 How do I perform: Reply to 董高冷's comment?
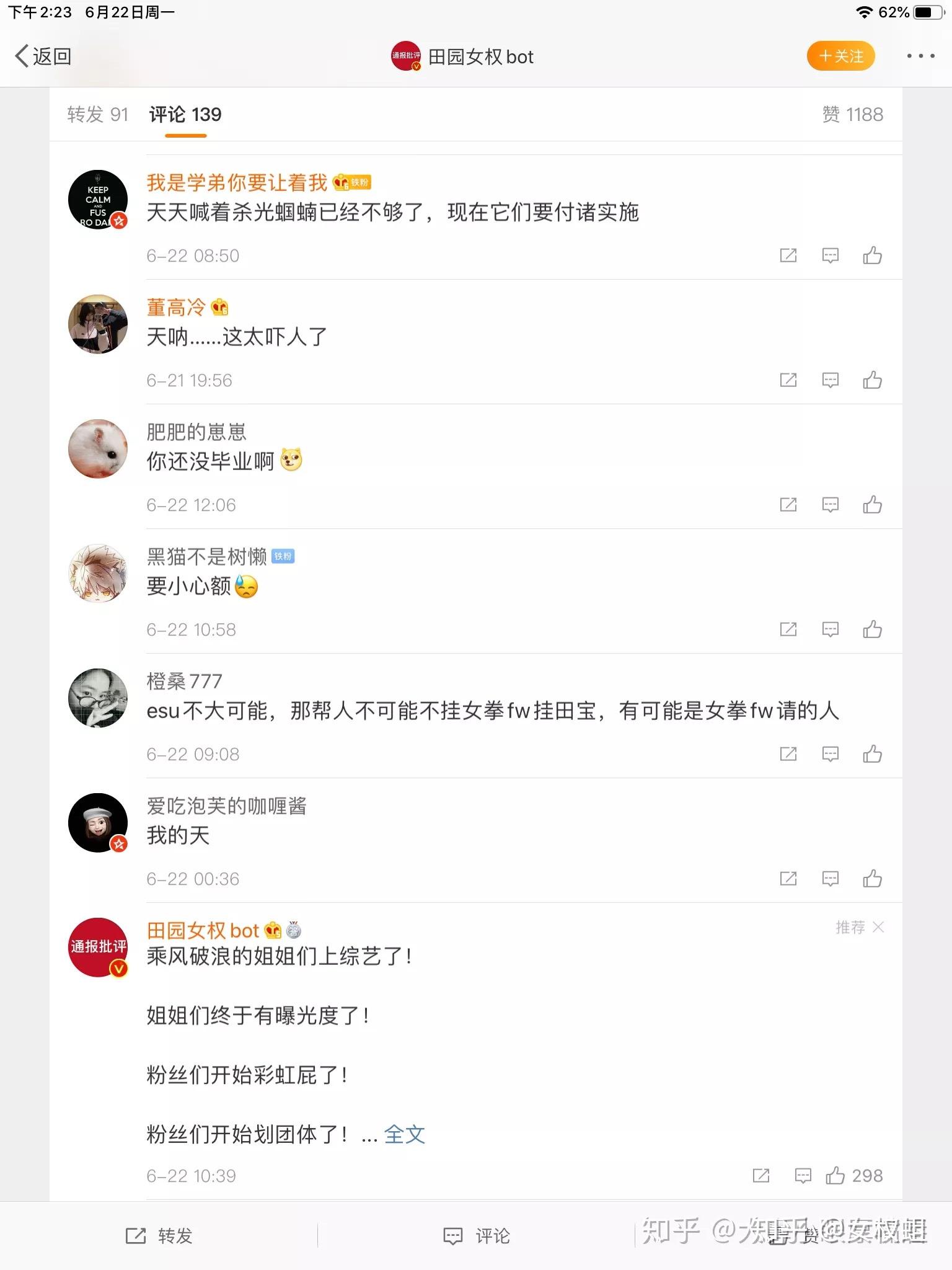(x=830, y=380)
